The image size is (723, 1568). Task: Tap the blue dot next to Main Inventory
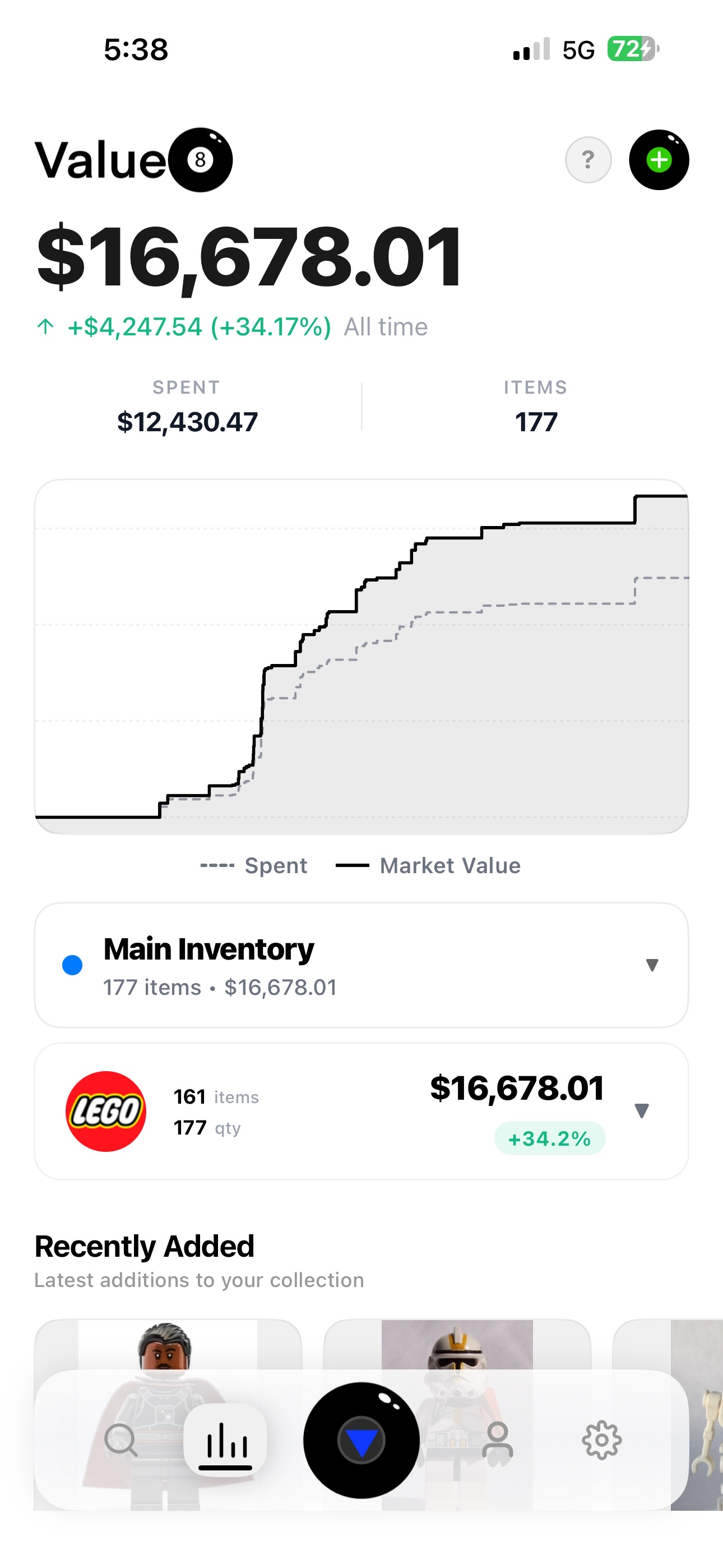(x=72, y=965)
